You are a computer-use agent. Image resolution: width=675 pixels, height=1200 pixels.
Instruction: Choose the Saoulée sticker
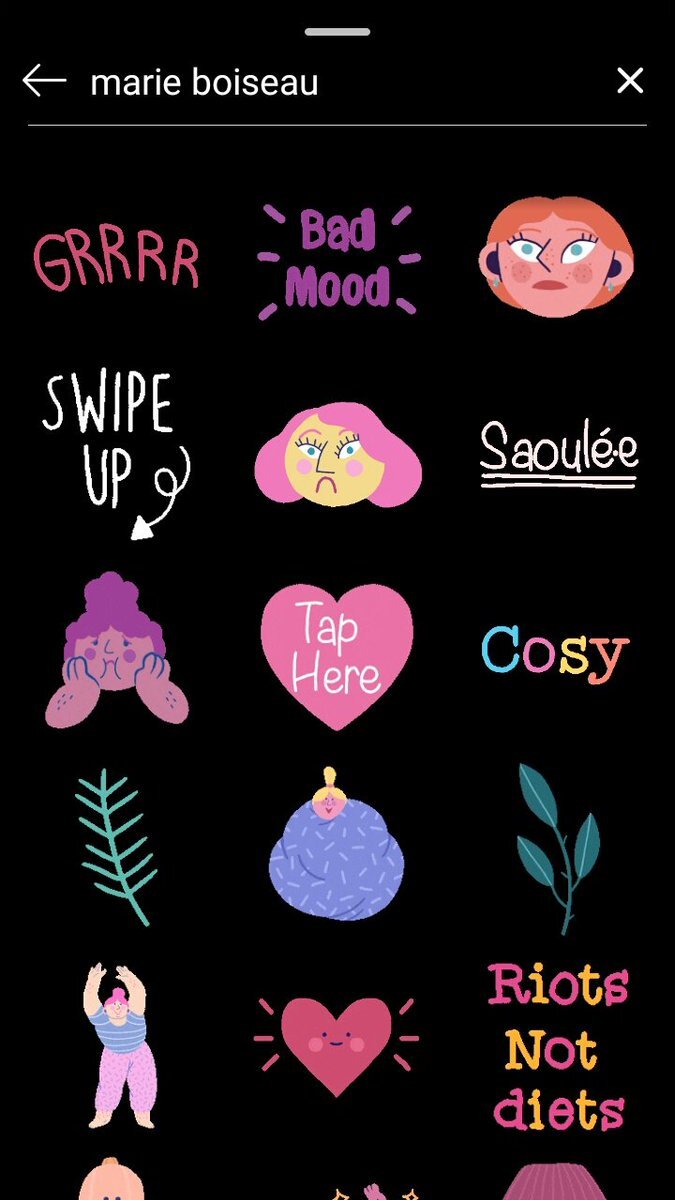[x=558, y=454]
